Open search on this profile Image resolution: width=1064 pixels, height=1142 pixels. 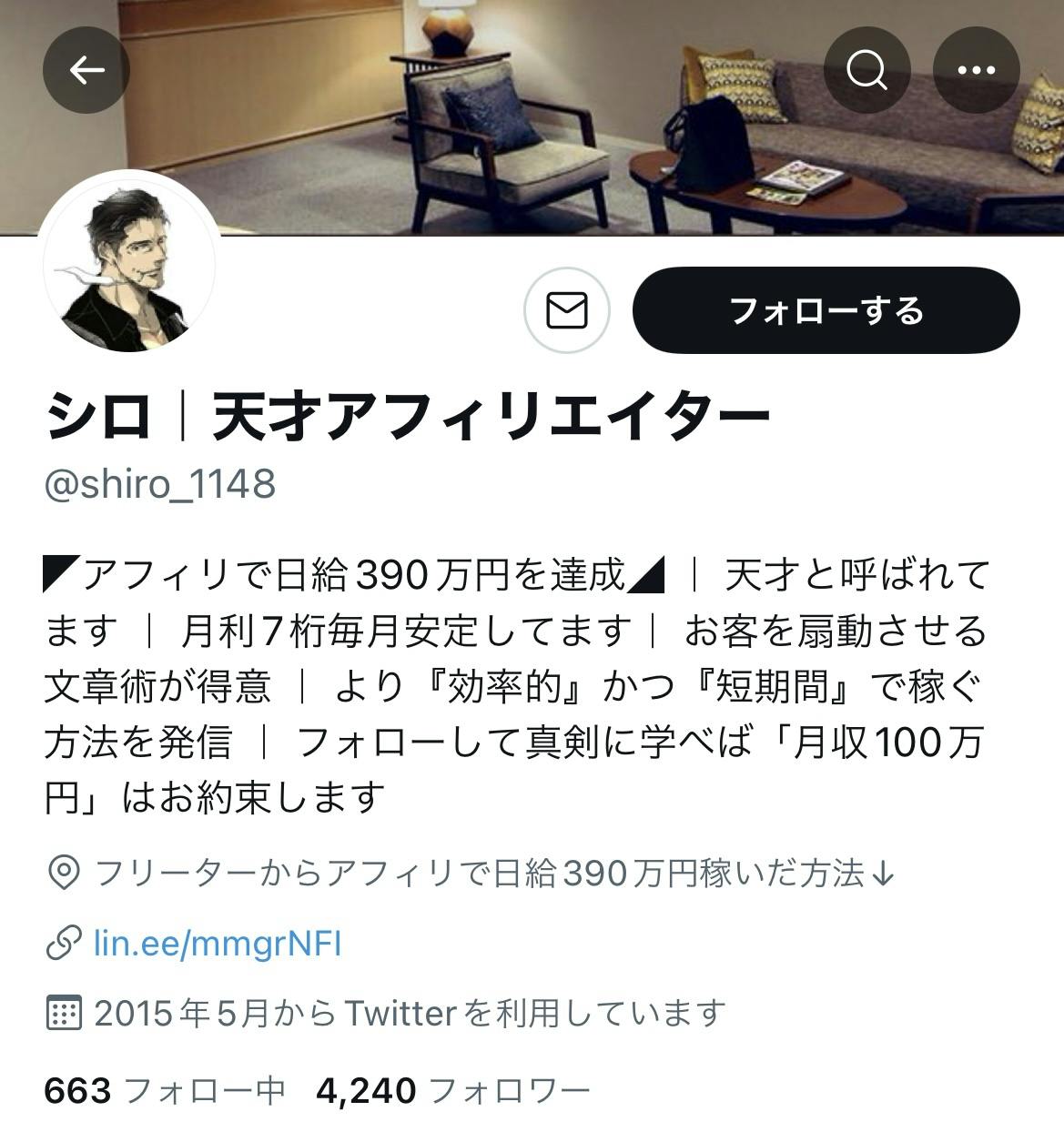[866, 70]
